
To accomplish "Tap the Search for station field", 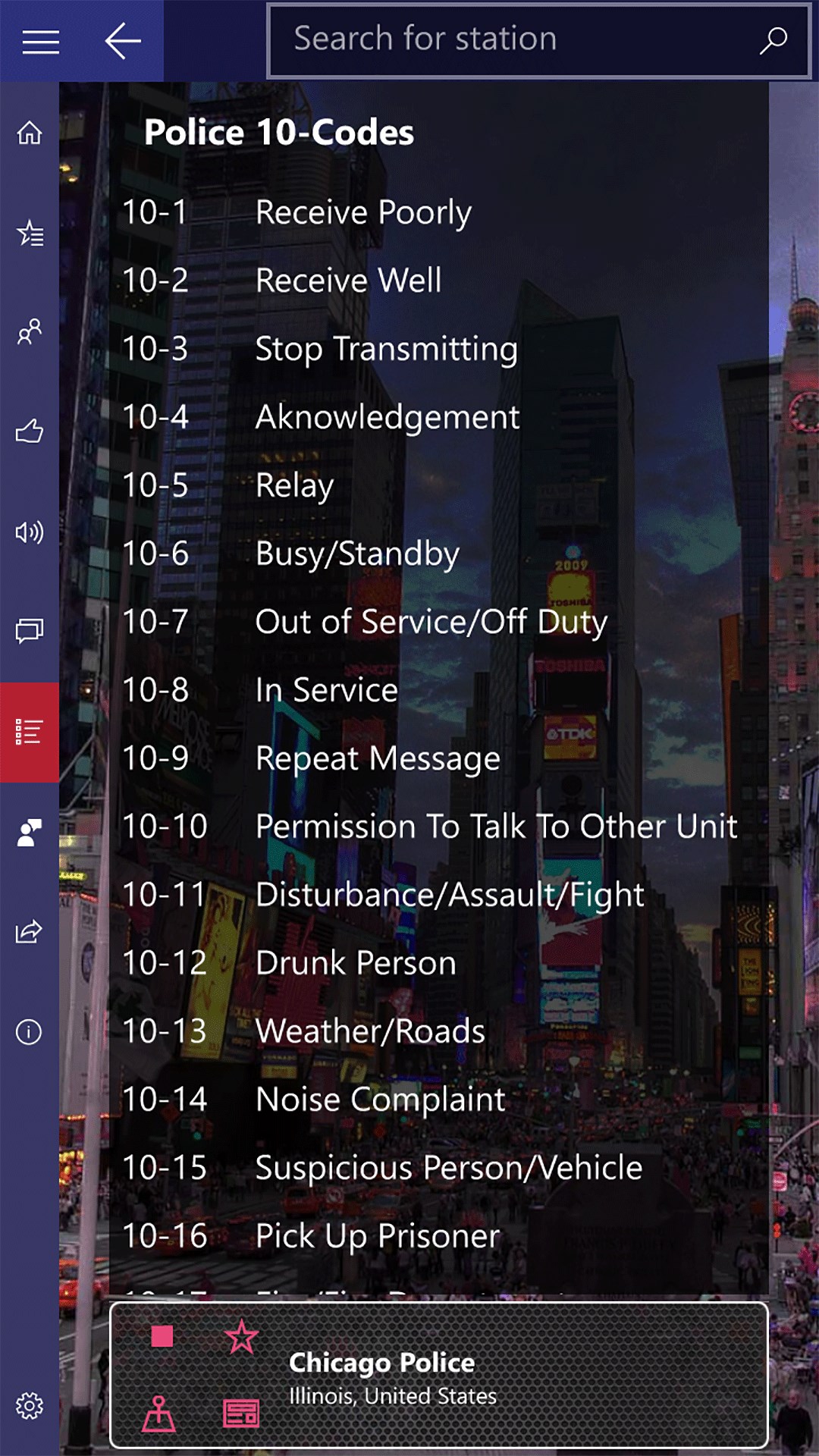I will [516, 39].
